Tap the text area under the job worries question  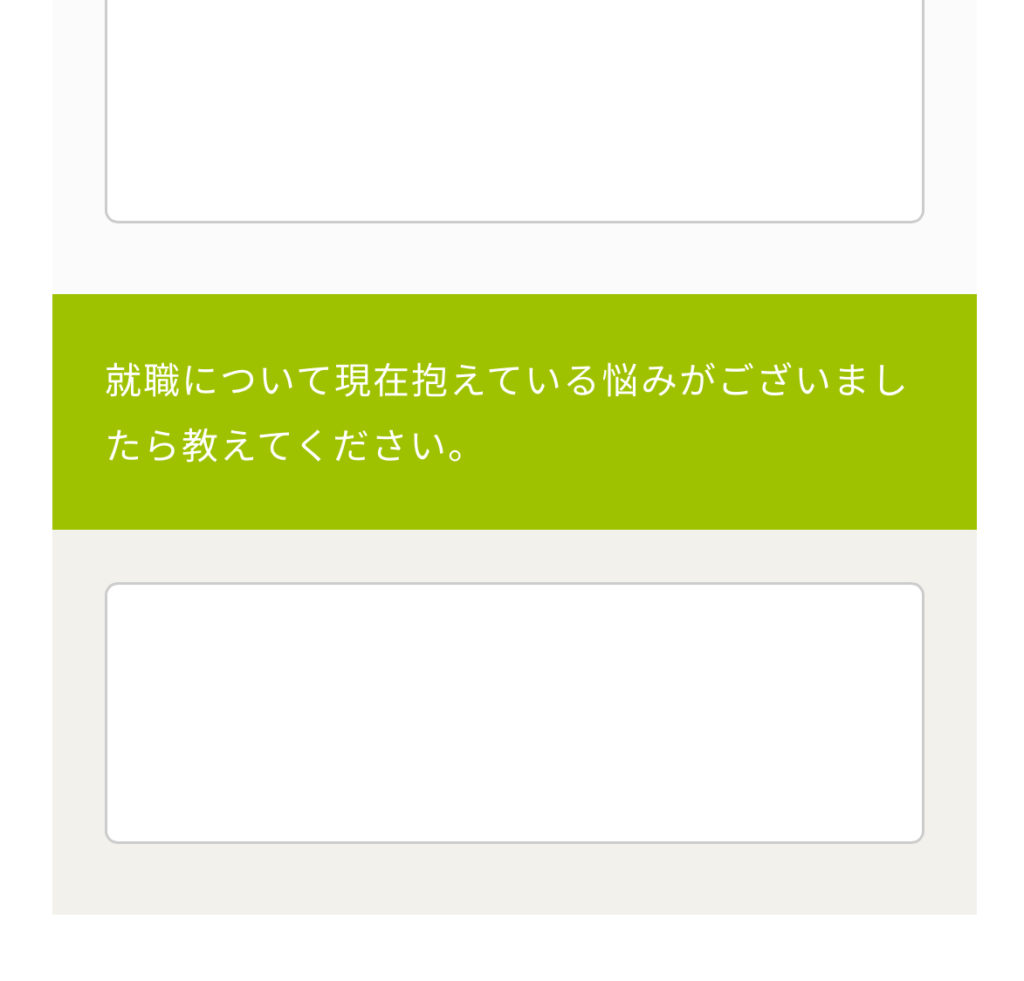pos(514,712)
